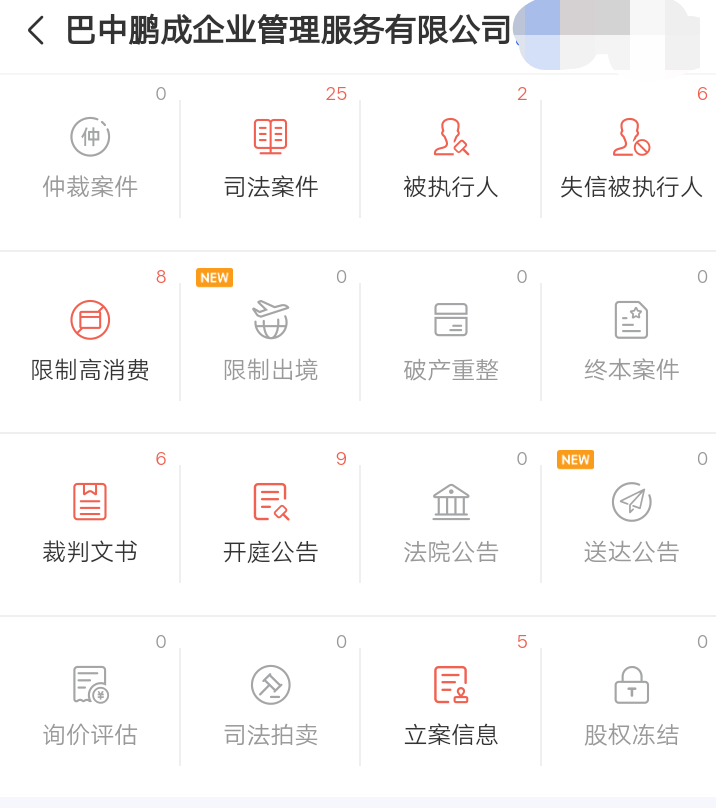Image resolution: width=716 pixels, height=808 pixels.
Task: Tap the 限制出境 tile
Action: [270, 342]
